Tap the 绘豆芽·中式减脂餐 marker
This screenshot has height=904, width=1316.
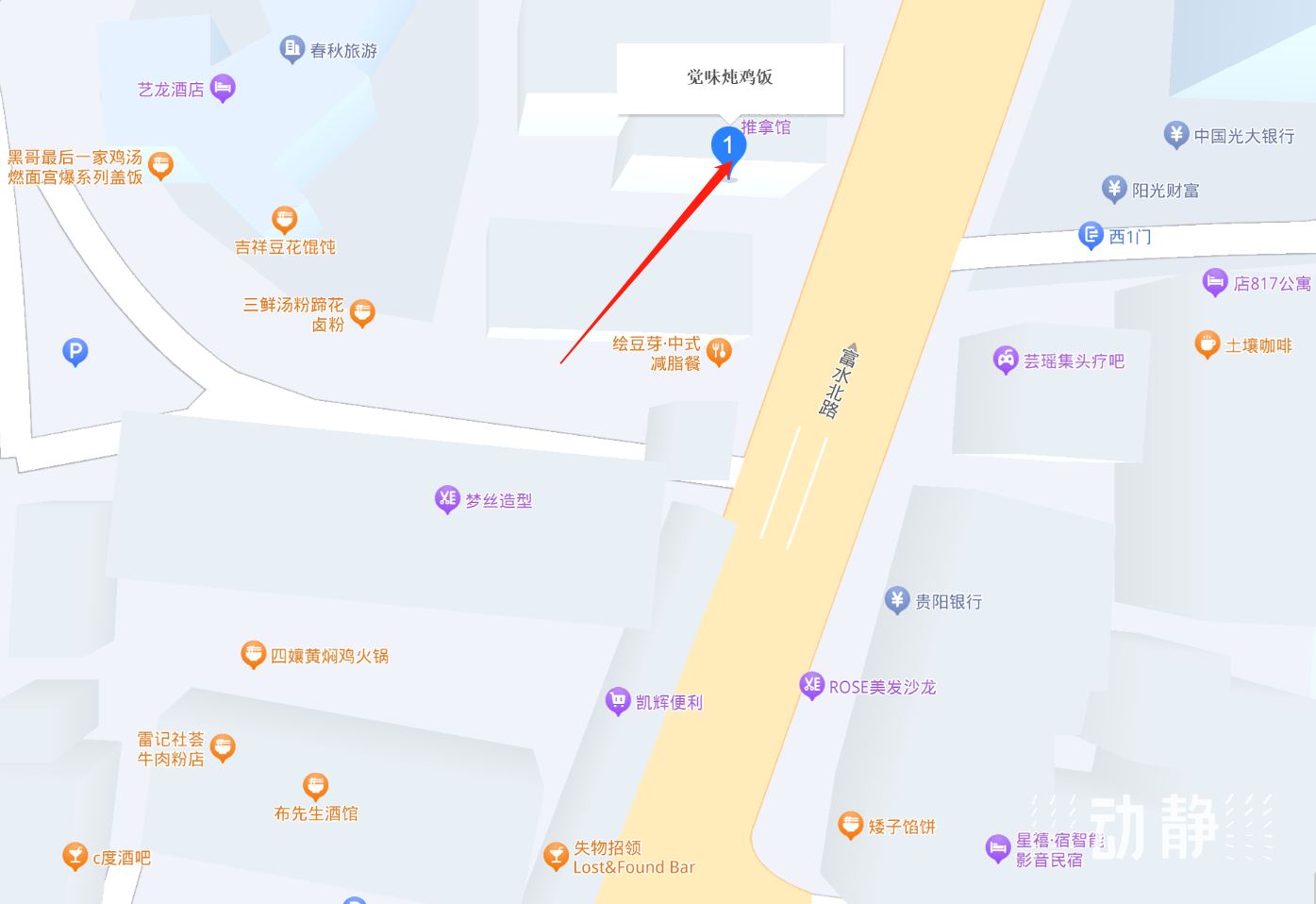719,351
